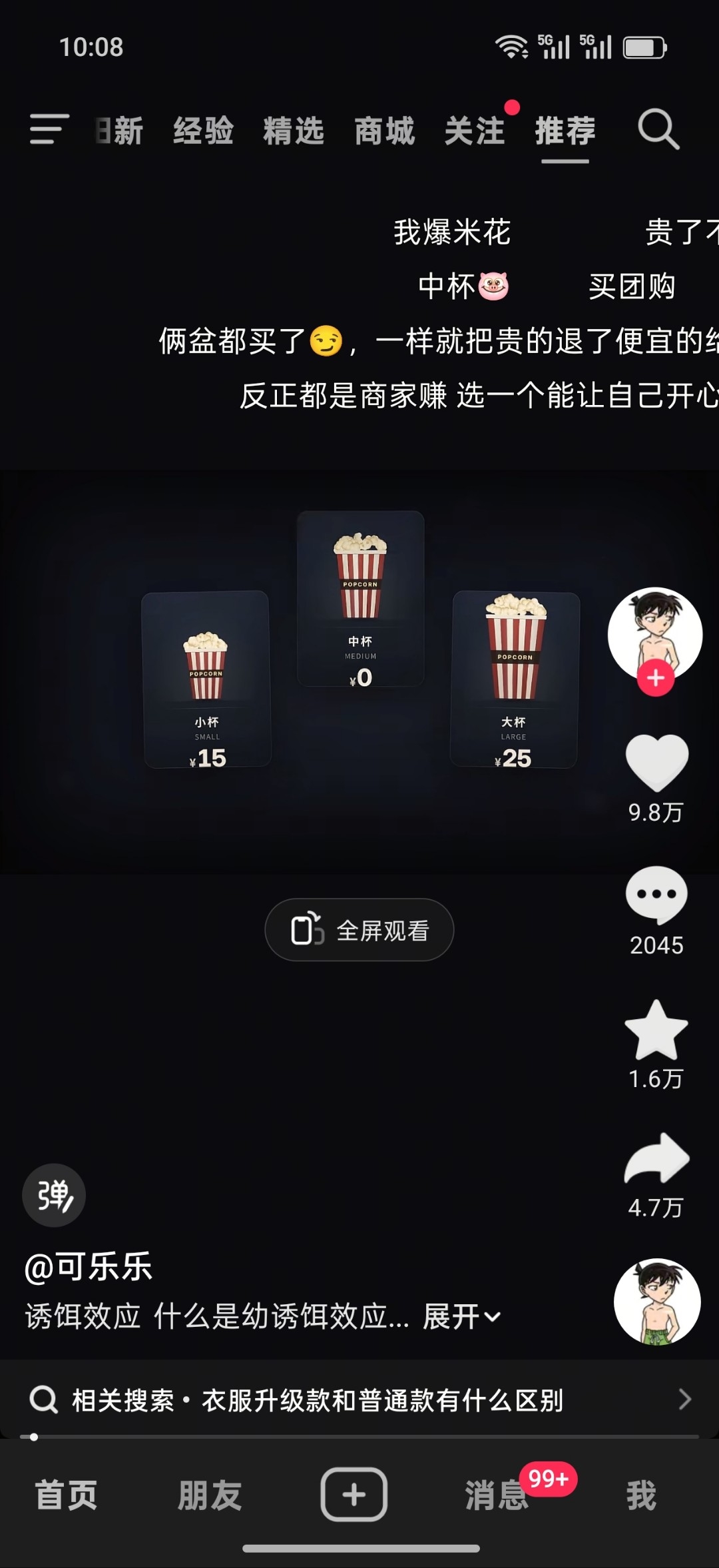Screen dimensions: 719x1568
Task: Open the comments bubble icon
Action: click(656, 895)
